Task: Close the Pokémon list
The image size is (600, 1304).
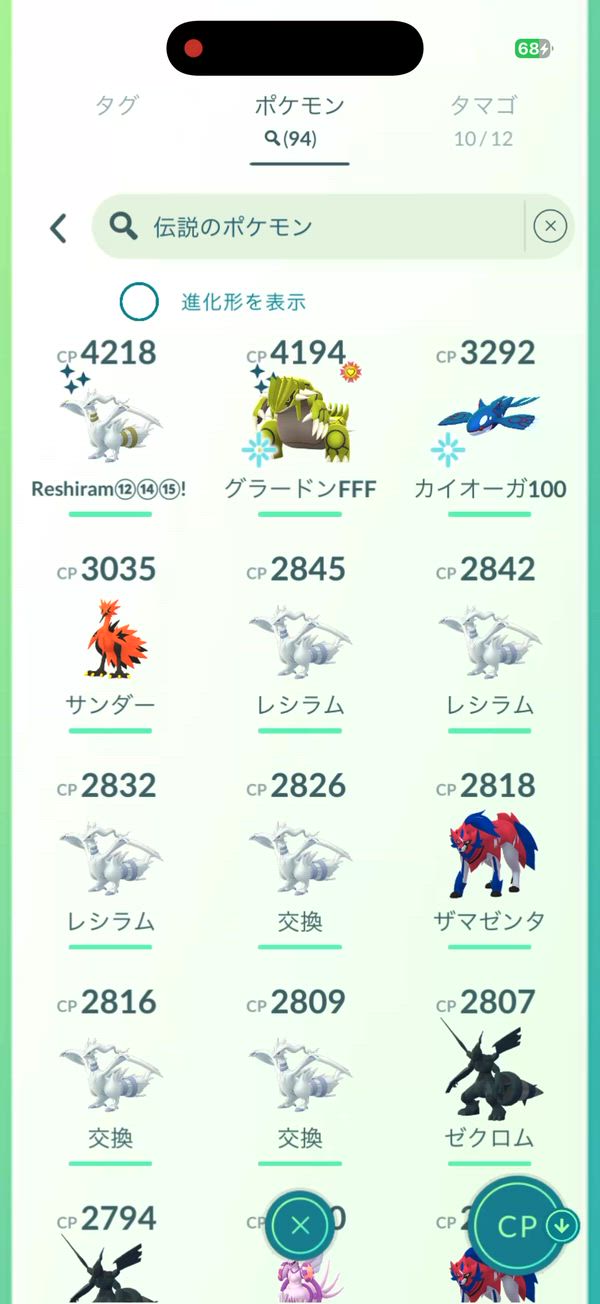Action: point(300,1225)
